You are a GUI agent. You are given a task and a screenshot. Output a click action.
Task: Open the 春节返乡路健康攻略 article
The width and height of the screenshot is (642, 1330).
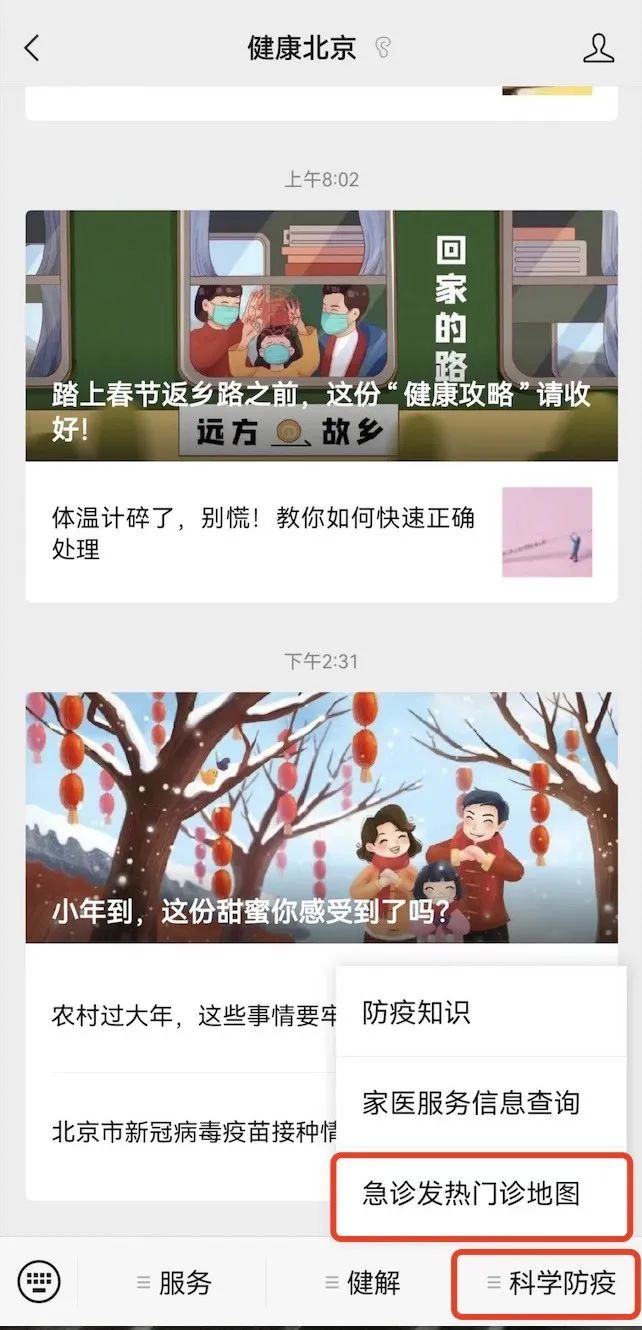point(321,335)
